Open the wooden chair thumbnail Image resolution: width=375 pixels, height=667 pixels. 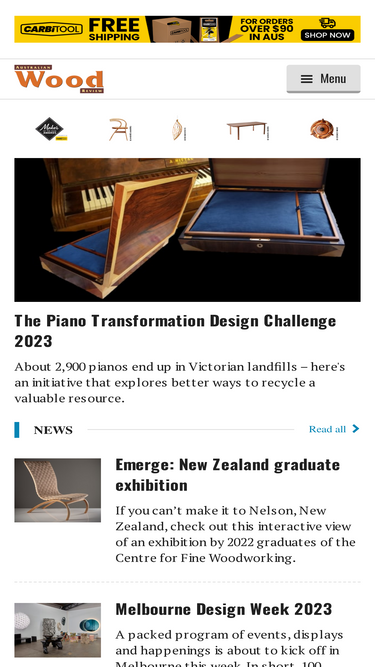point(120,129)
